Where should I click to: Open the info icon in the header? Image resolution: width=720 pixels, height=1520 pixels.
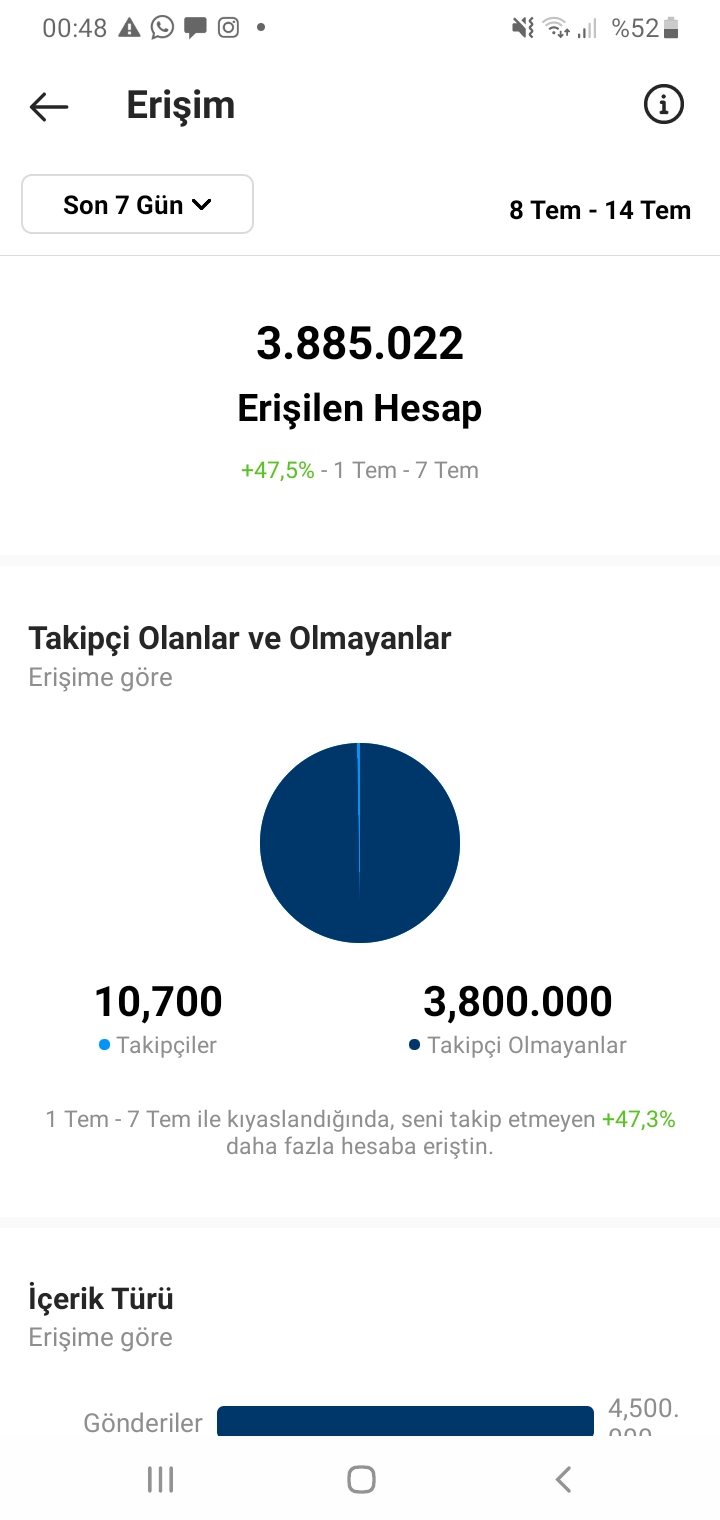[663, 104]
